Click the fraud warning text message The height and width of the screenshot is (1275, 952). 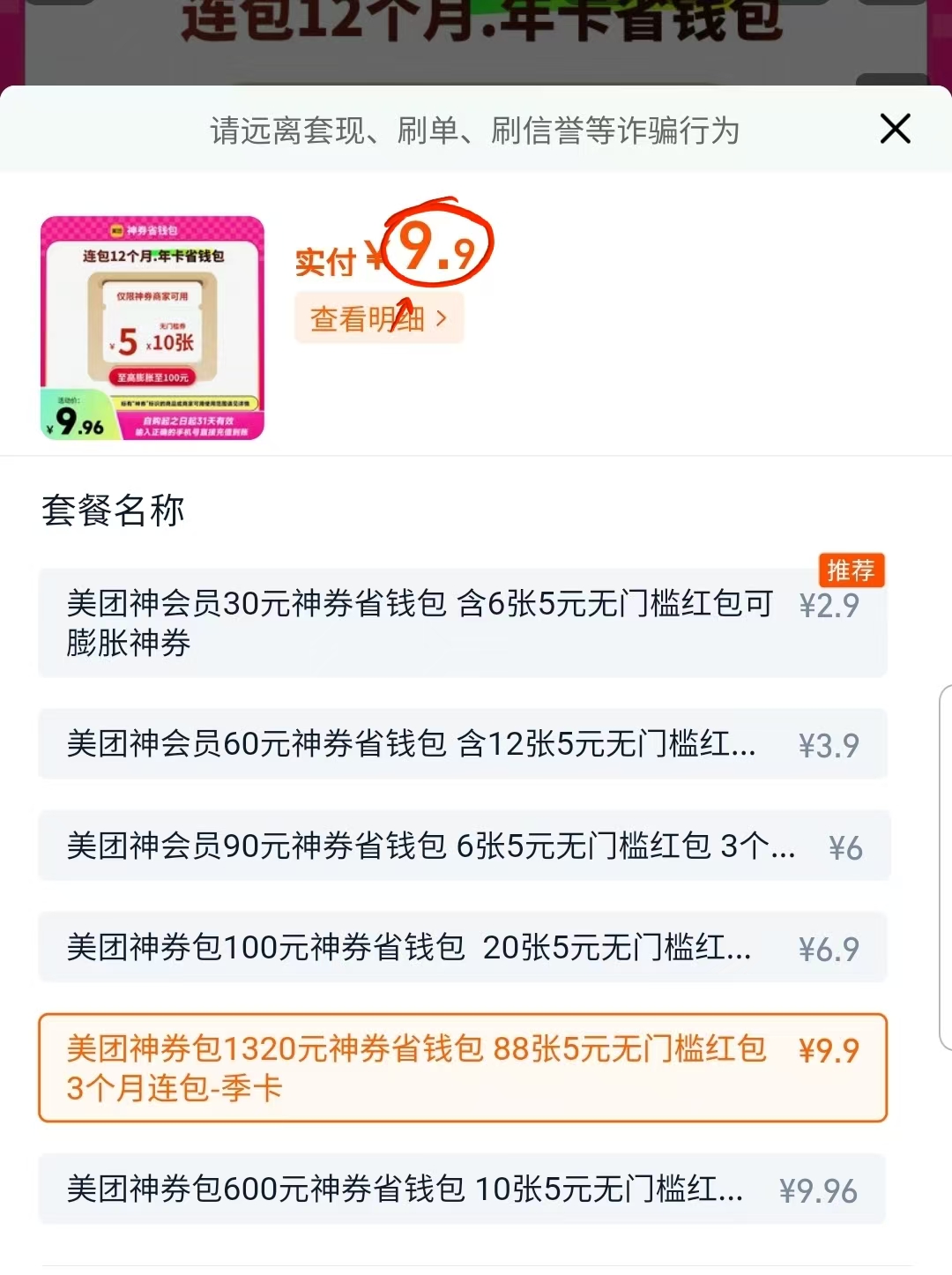[x=473, y=130]
